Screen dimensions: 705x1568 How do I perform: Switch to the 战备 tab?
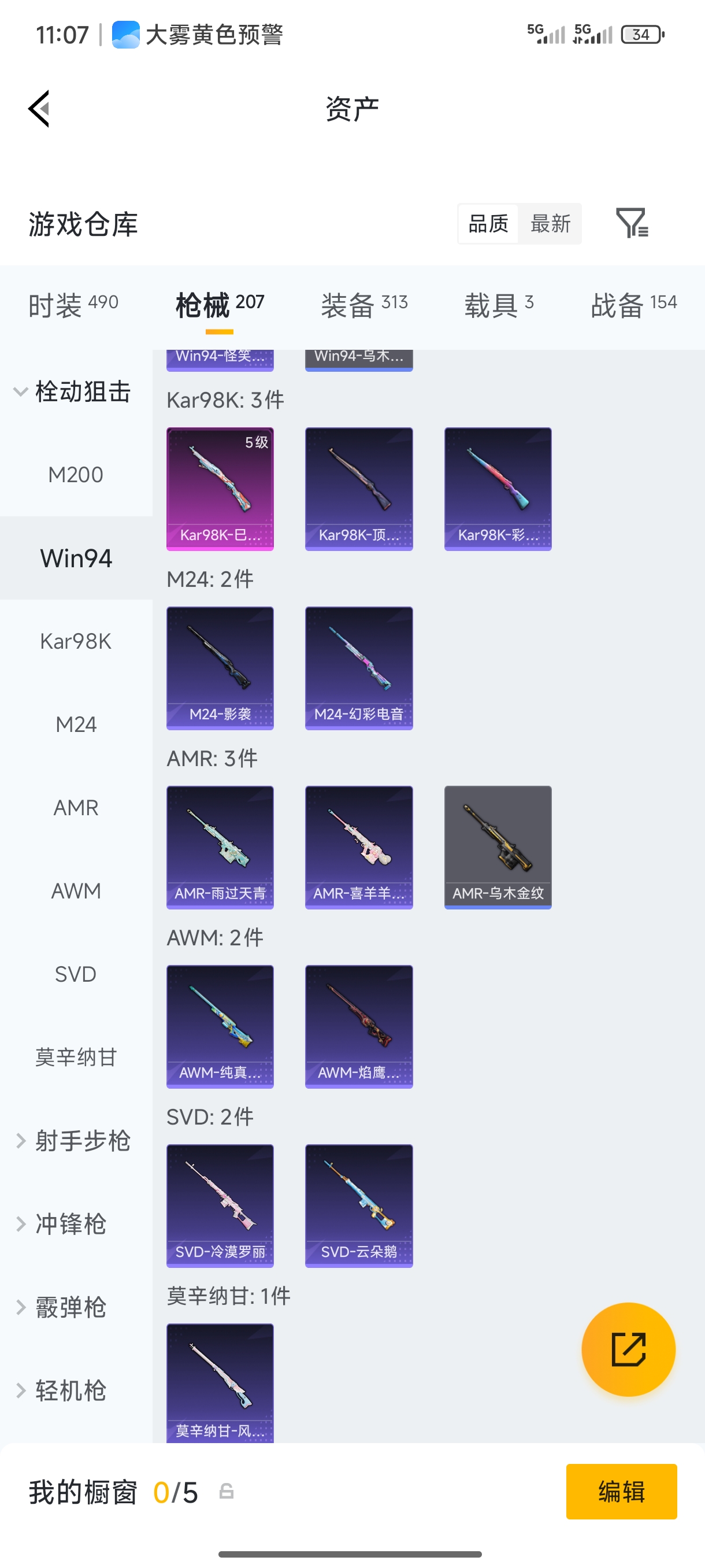[x=633, y=304]
